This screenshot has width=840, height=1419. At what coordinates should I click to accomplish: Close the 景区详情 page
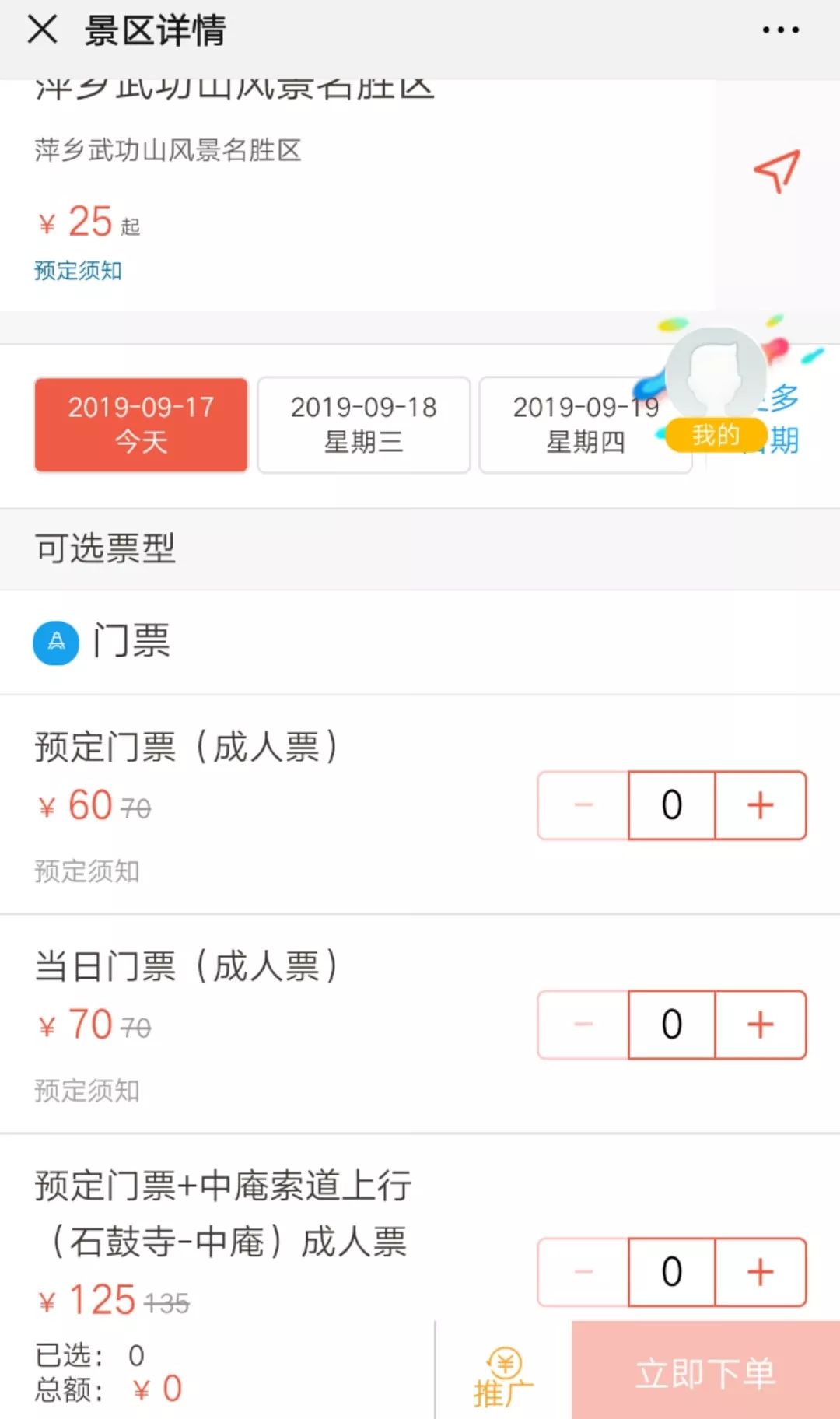pyautogui.click(x=42, y=30)
